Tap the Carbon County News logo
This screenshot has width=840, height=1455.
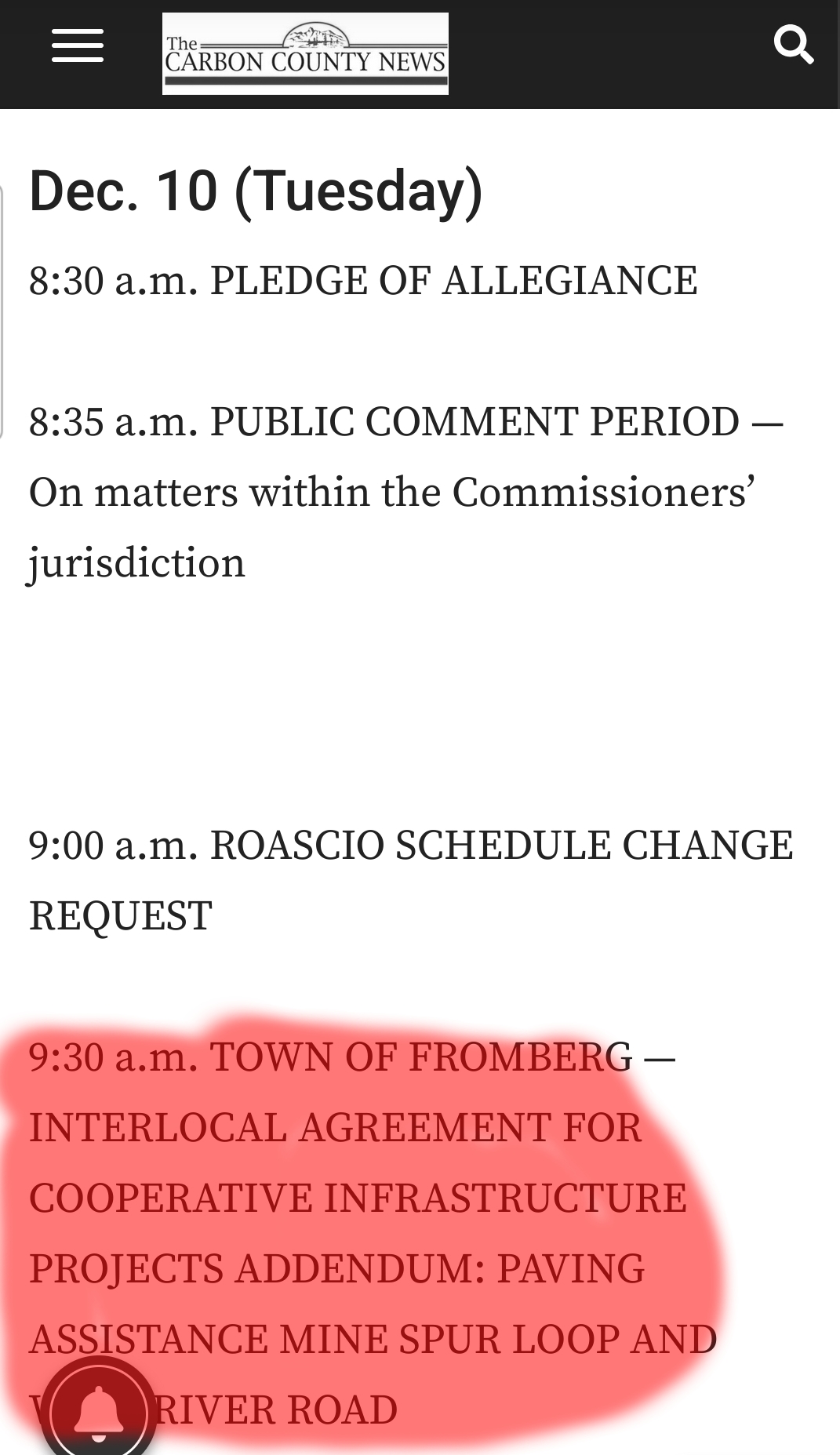pos(305,53)
